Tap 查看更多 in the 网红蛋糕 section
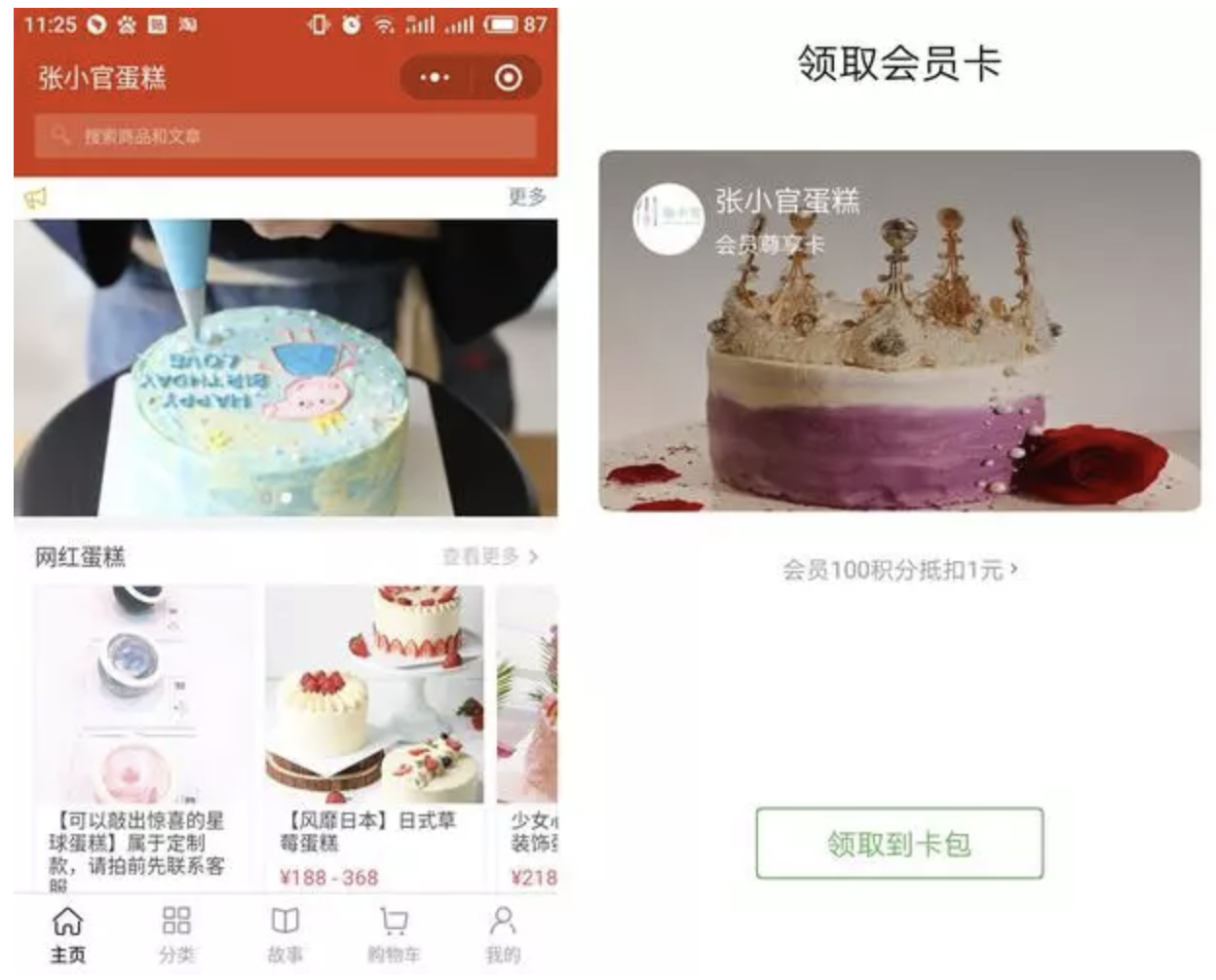 pyautogui.click(x=489, y=557)
